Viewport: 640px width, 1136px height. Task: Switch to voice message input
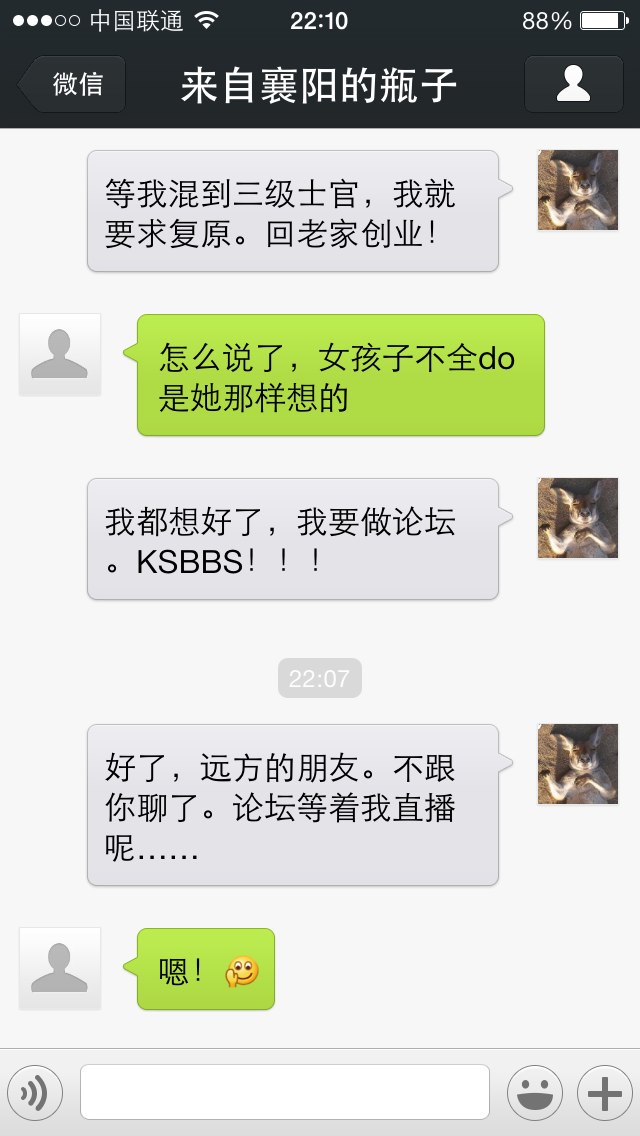pos(35,1093)
